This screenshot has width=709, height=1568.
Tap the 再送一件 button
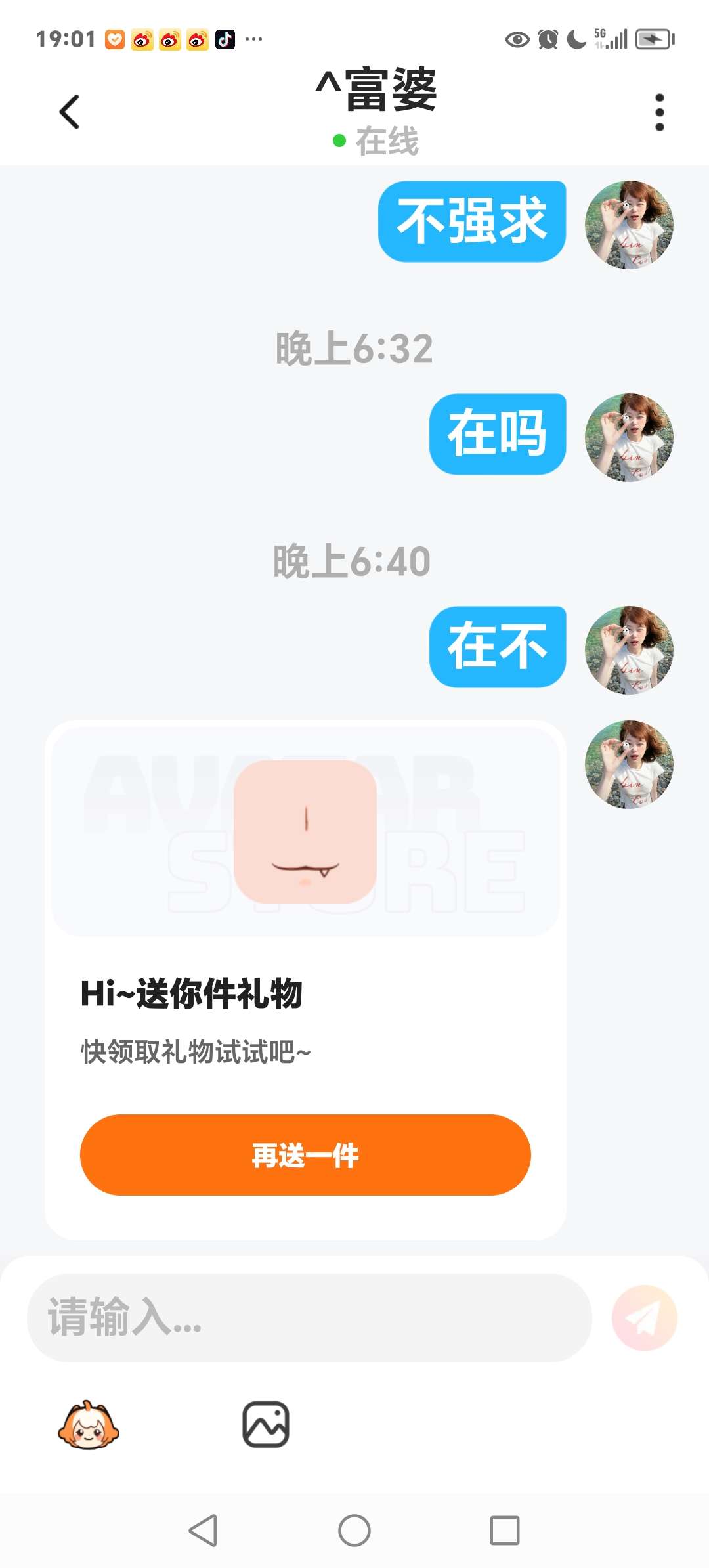[x=305, y=1155]
